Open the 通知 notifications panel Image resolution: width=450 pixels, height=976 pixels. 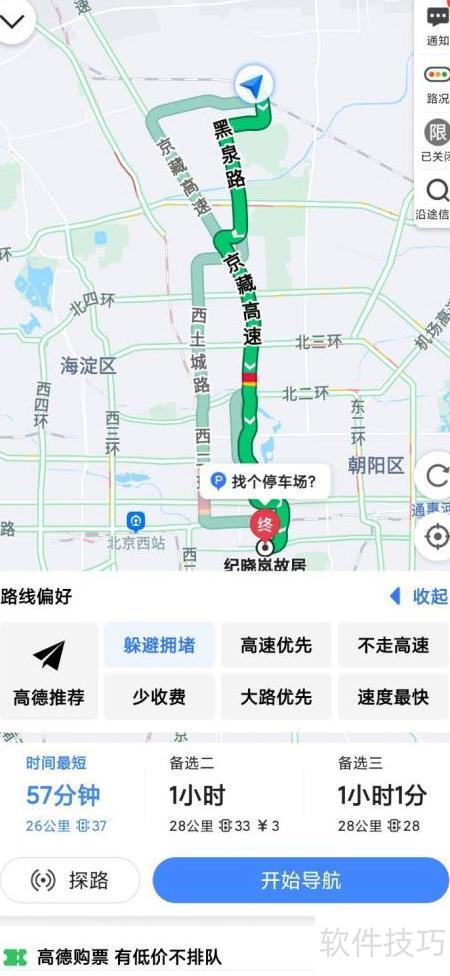coord(437,26)
